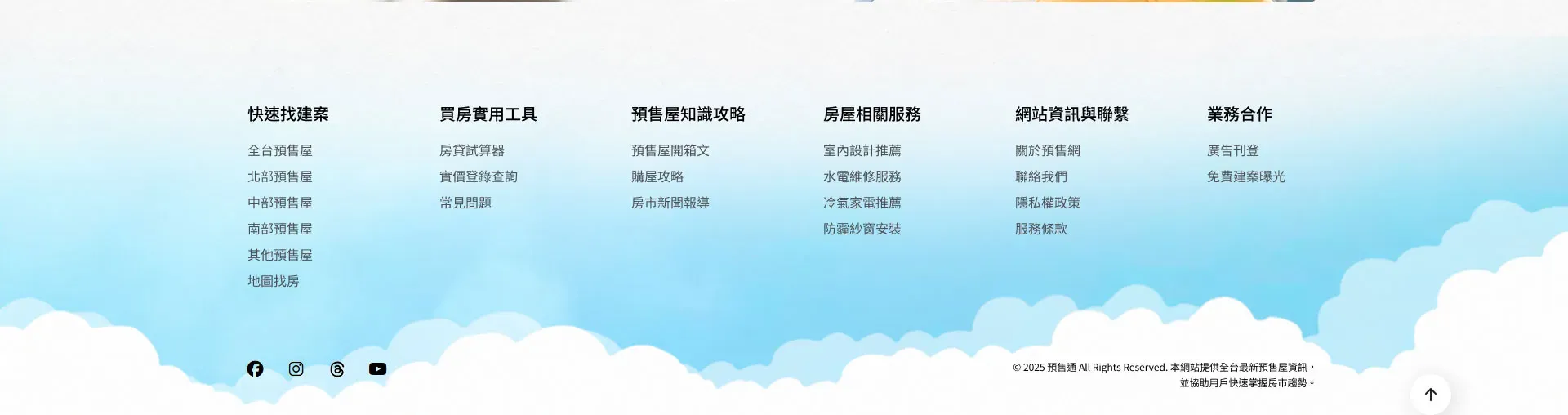Viewport: 1568px width, 415px height.
Task: Open the Instagram profile icon
Action: coord(296,369)
